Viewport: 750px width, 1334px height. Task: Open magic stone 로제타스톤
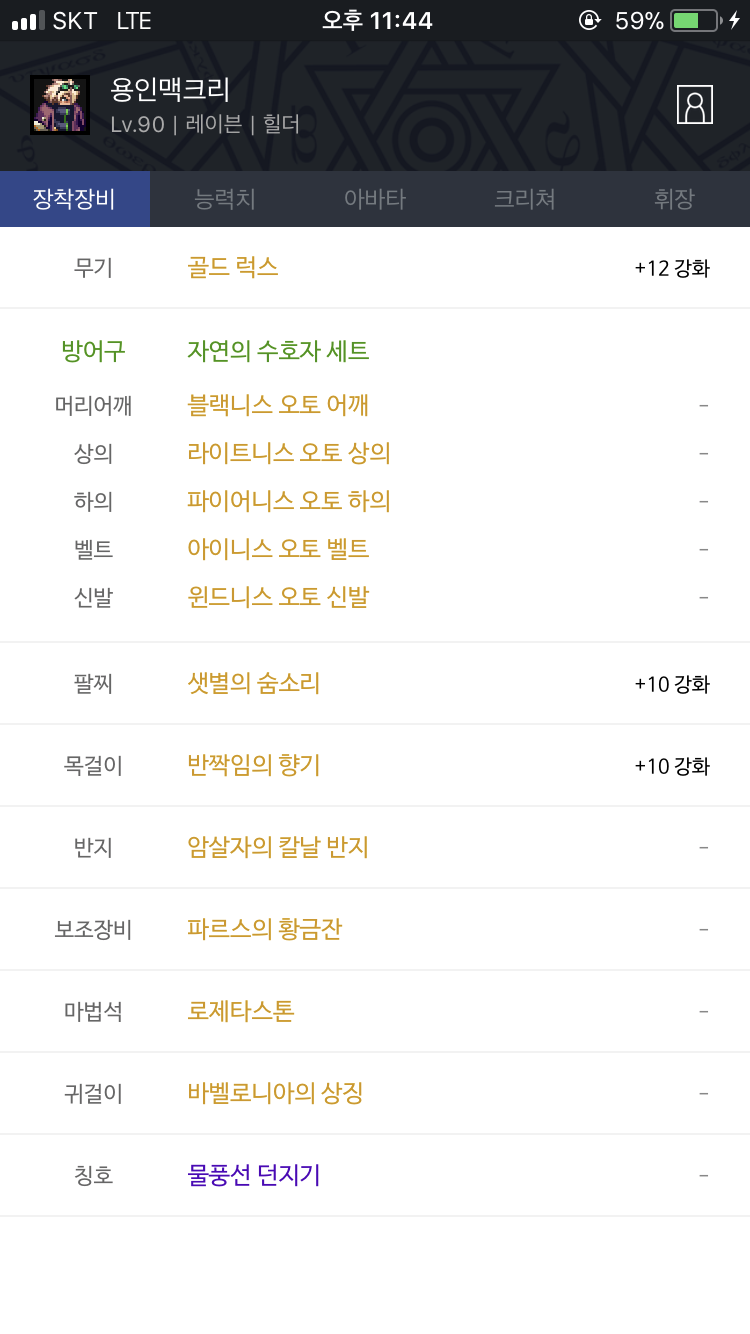[241, 1011]
